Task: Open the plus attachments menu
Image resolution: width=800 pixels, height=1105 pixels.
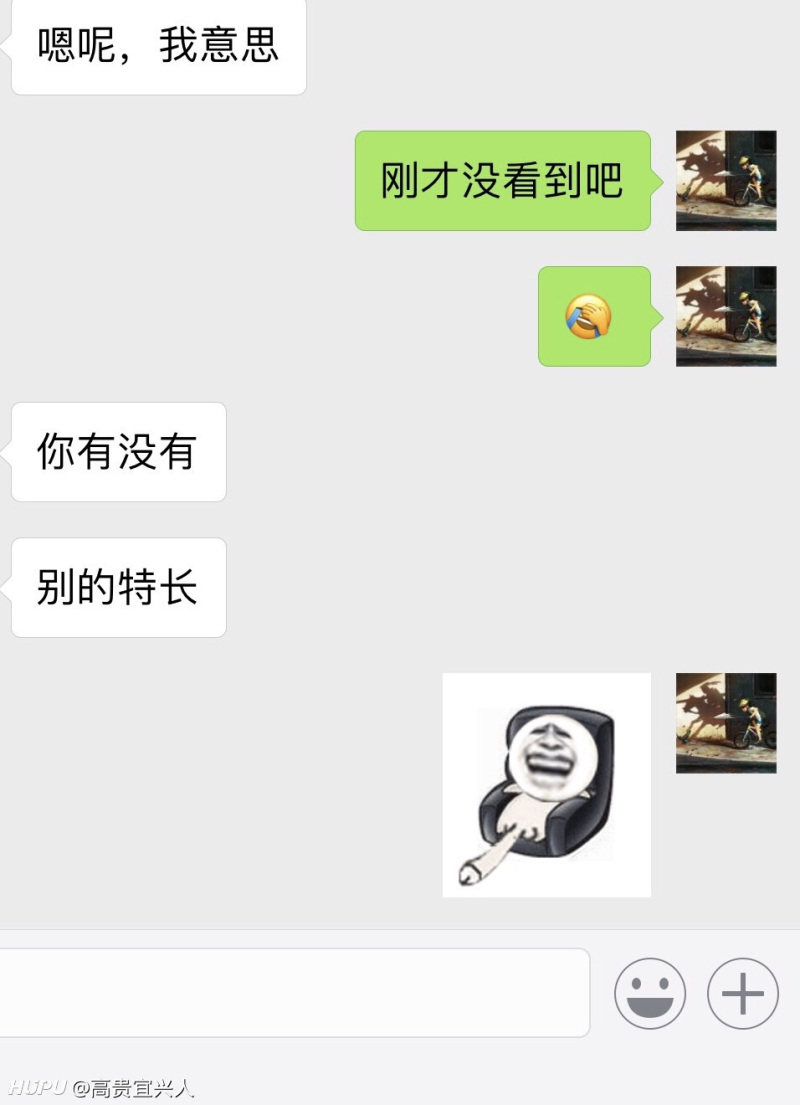Action: pyautogui.click(x=743, y=993)
